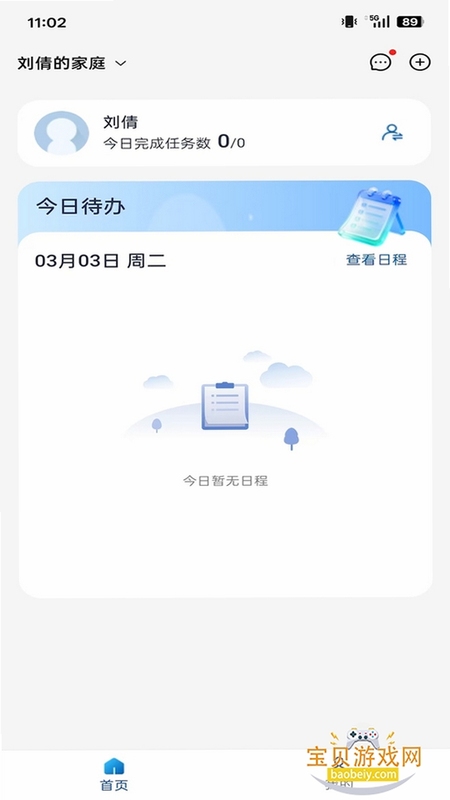Switch to the 首页 home tab
Screen dimensions: 450x800
114,774
